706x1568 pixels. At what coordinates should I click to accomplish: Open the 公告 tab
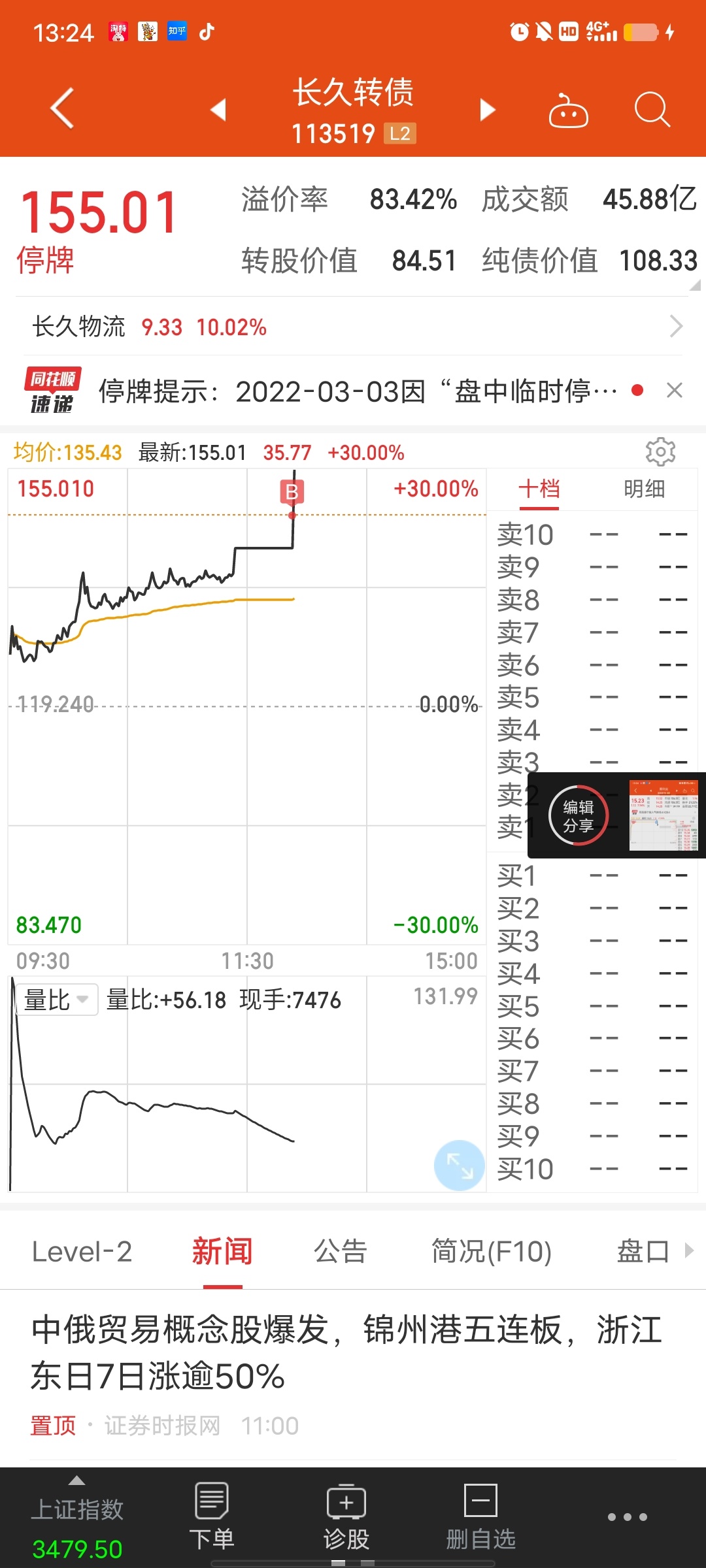coord(341,1252)
